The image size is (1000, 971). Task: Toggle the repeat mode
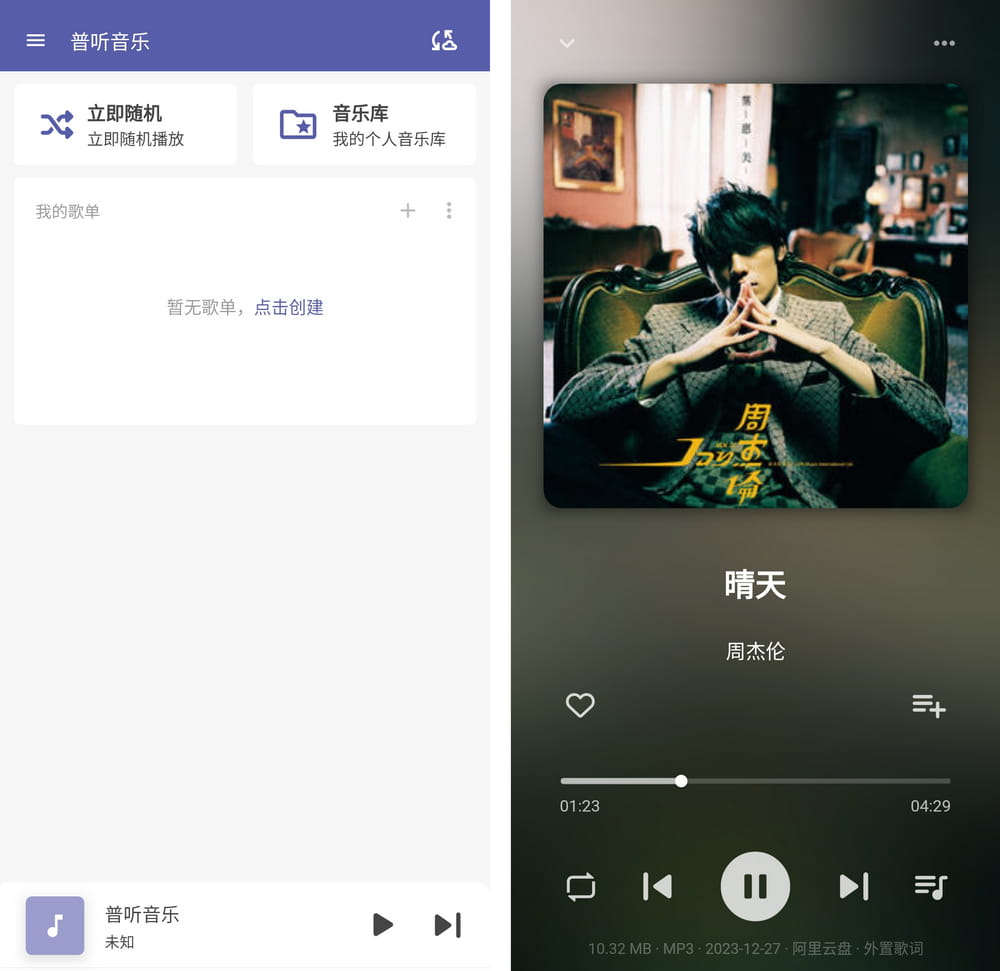click(x=580, y=887)
